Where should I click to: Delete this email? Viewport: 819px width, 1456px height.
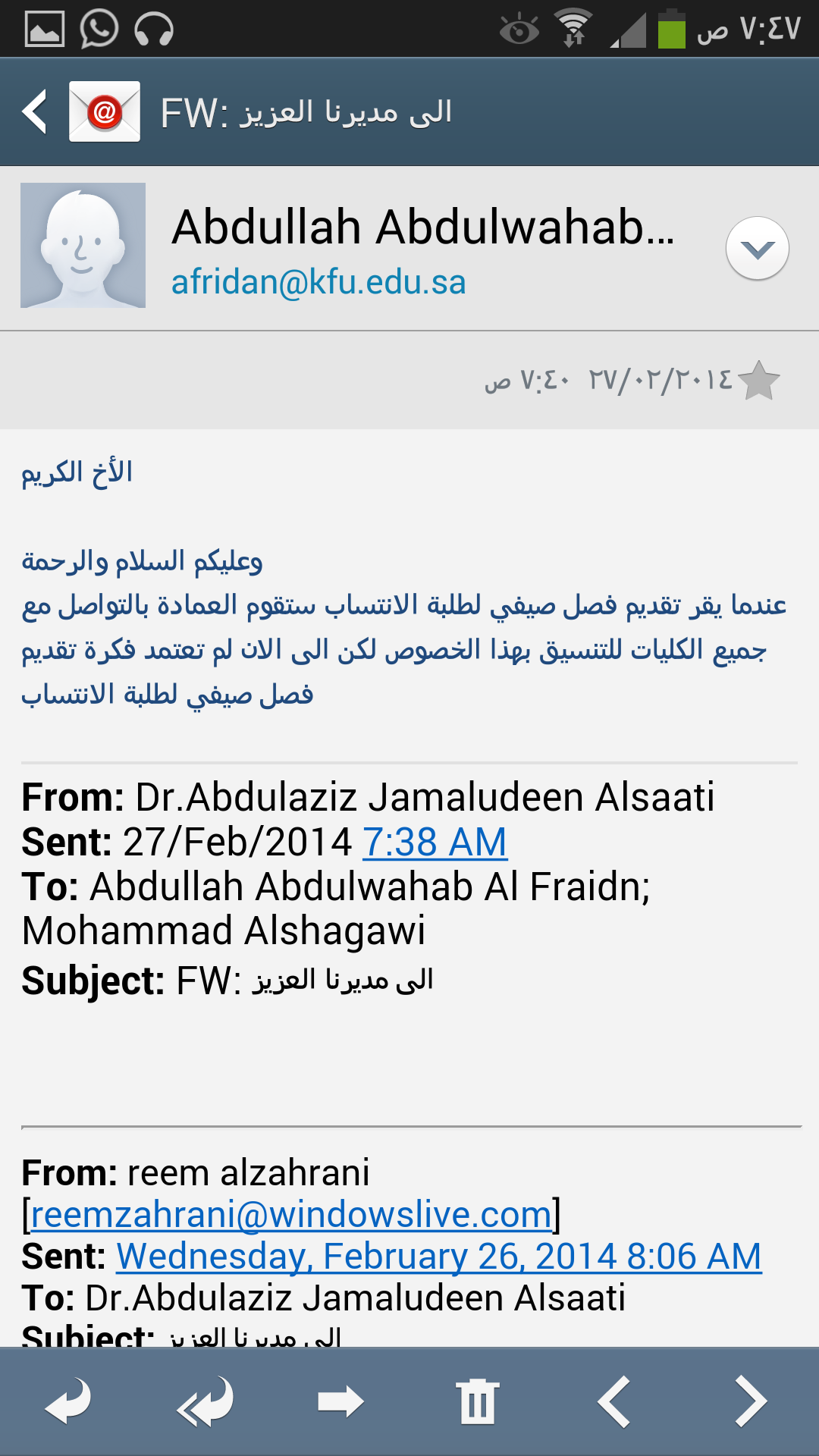click(x=478, y=1402)
